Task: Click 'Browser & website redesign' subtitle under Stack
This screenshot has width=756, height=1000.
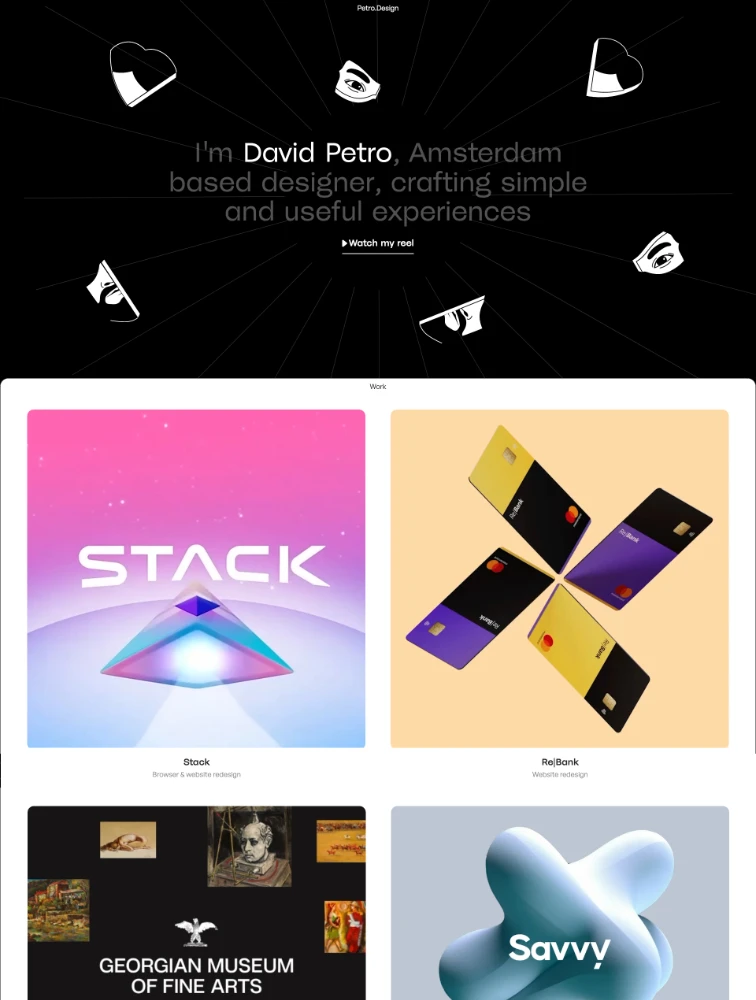Action: (x=196, y=774)
